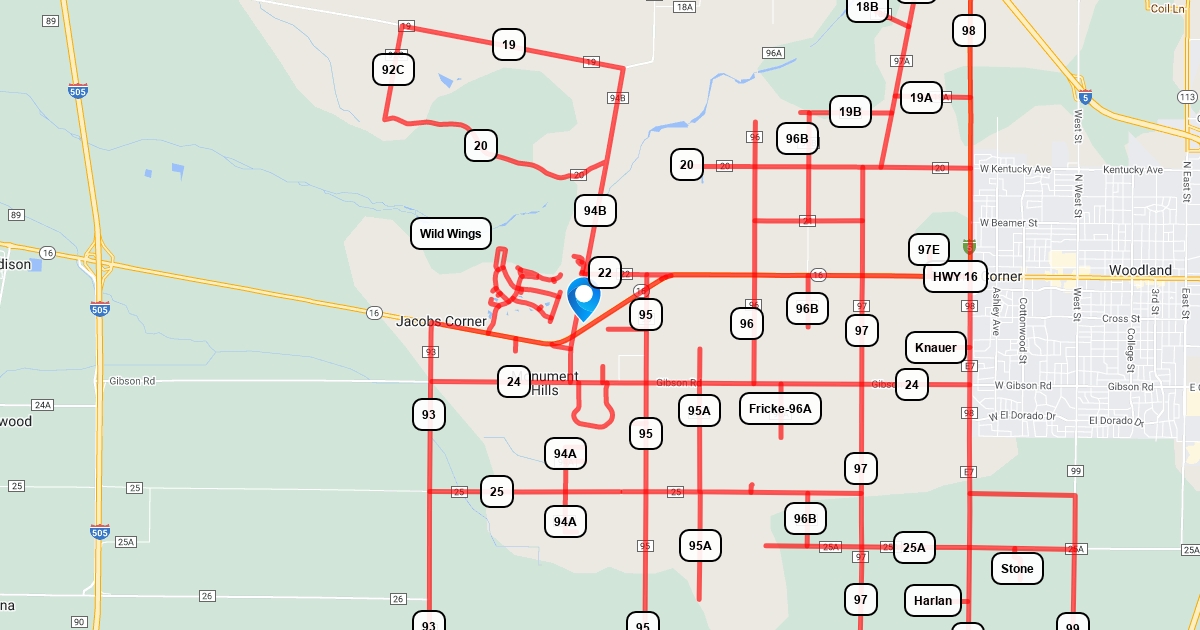The height and width of the screenshot is (630, 1200).
Task: Open the 92C road marker
Action: point(393,69)
